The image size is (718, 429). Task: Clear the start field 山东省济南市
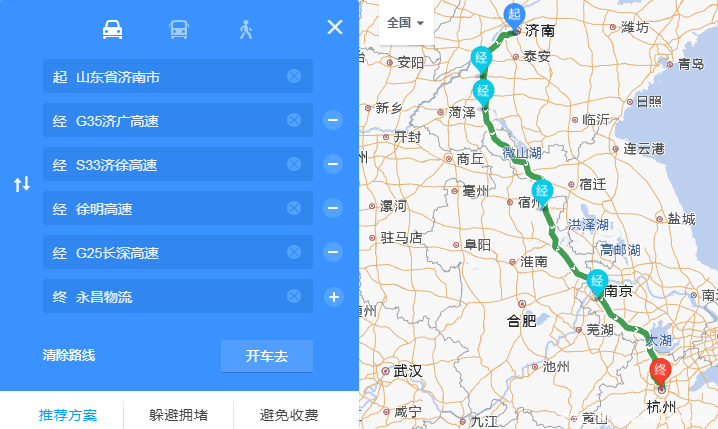[x=294, y=76]
